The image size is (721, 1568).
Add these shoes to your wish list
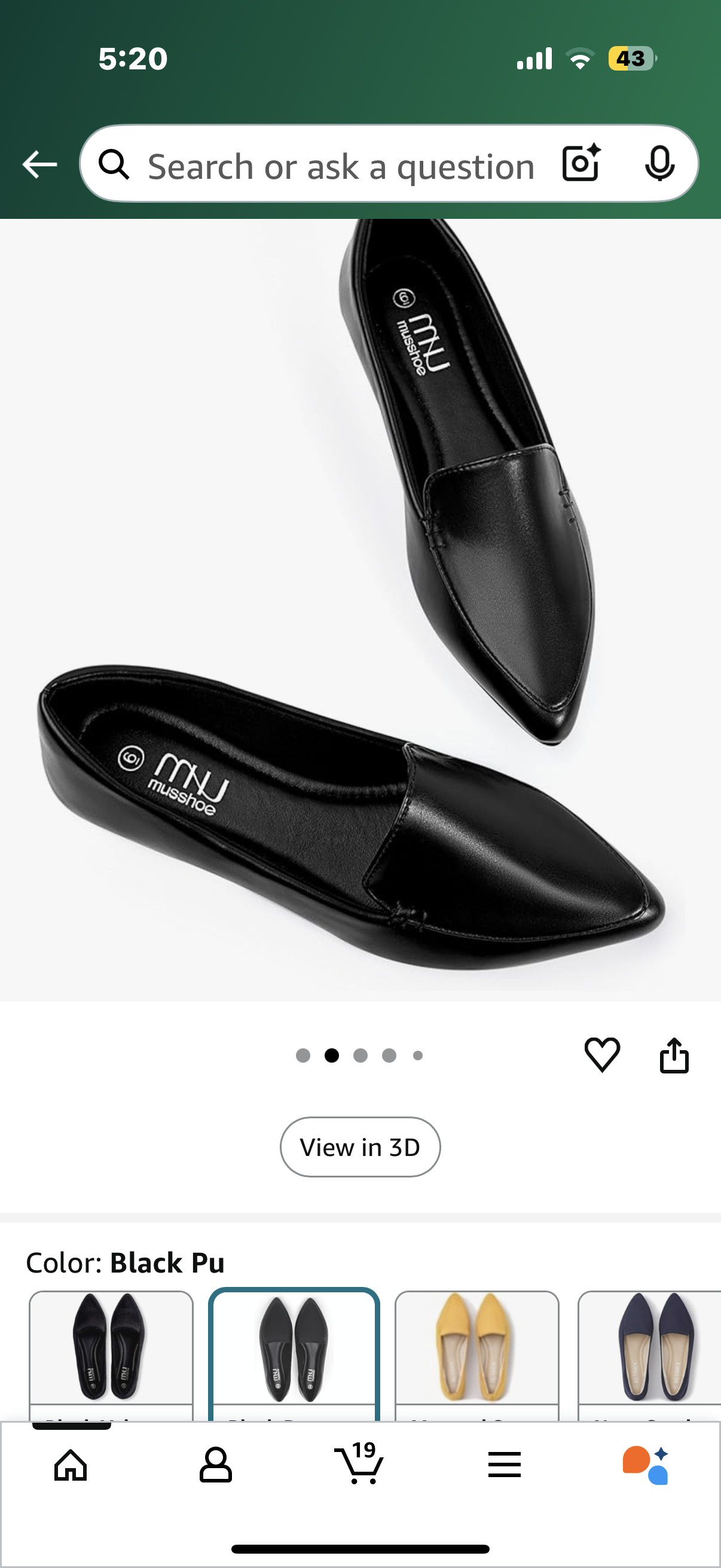coord(602,1054)
